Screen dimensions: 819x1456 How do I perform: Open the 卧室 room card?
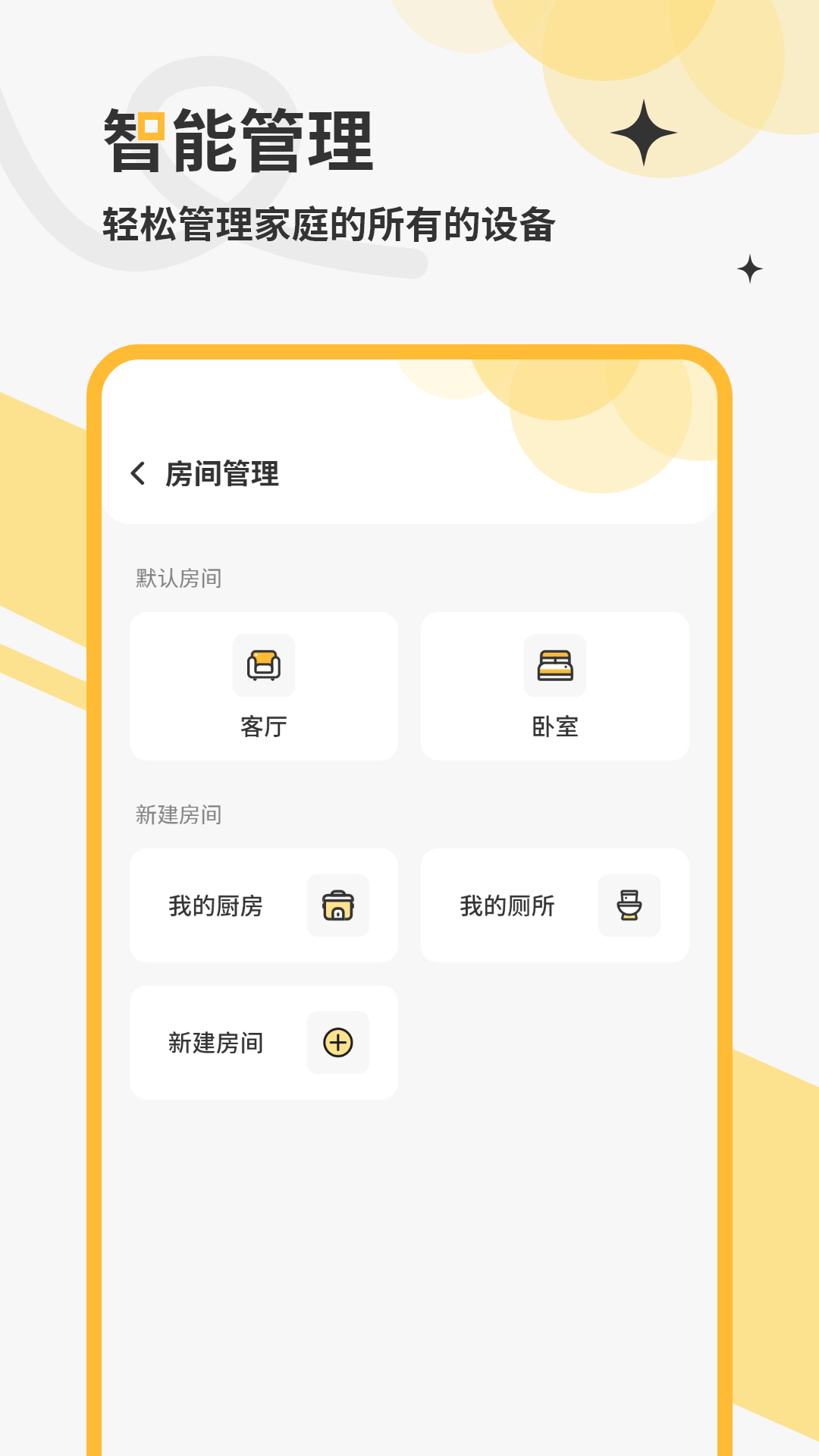point(556,686)
